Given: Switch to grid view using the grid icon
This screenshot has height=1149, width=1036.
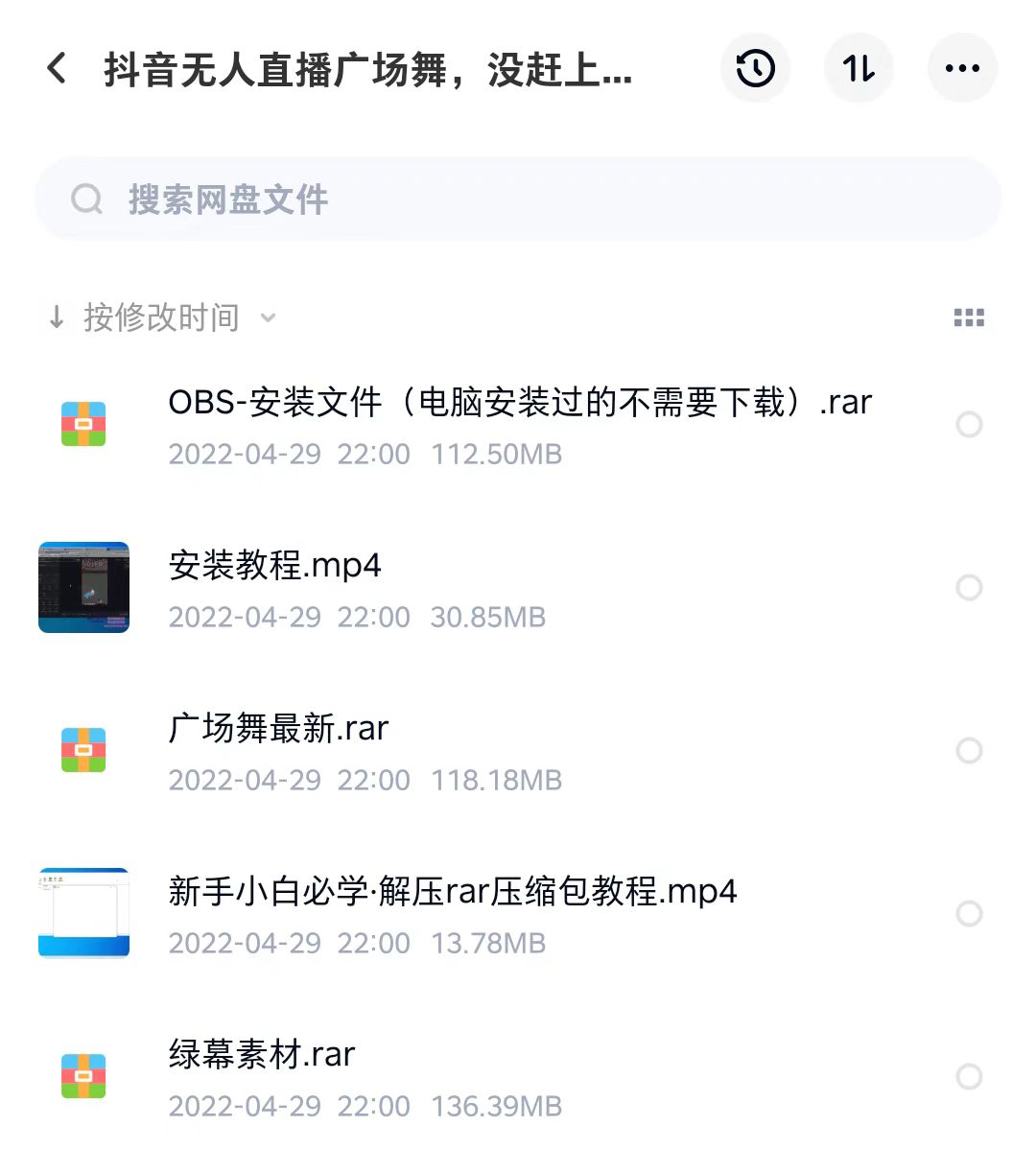Looking at the screenshot, I should 969,317.
